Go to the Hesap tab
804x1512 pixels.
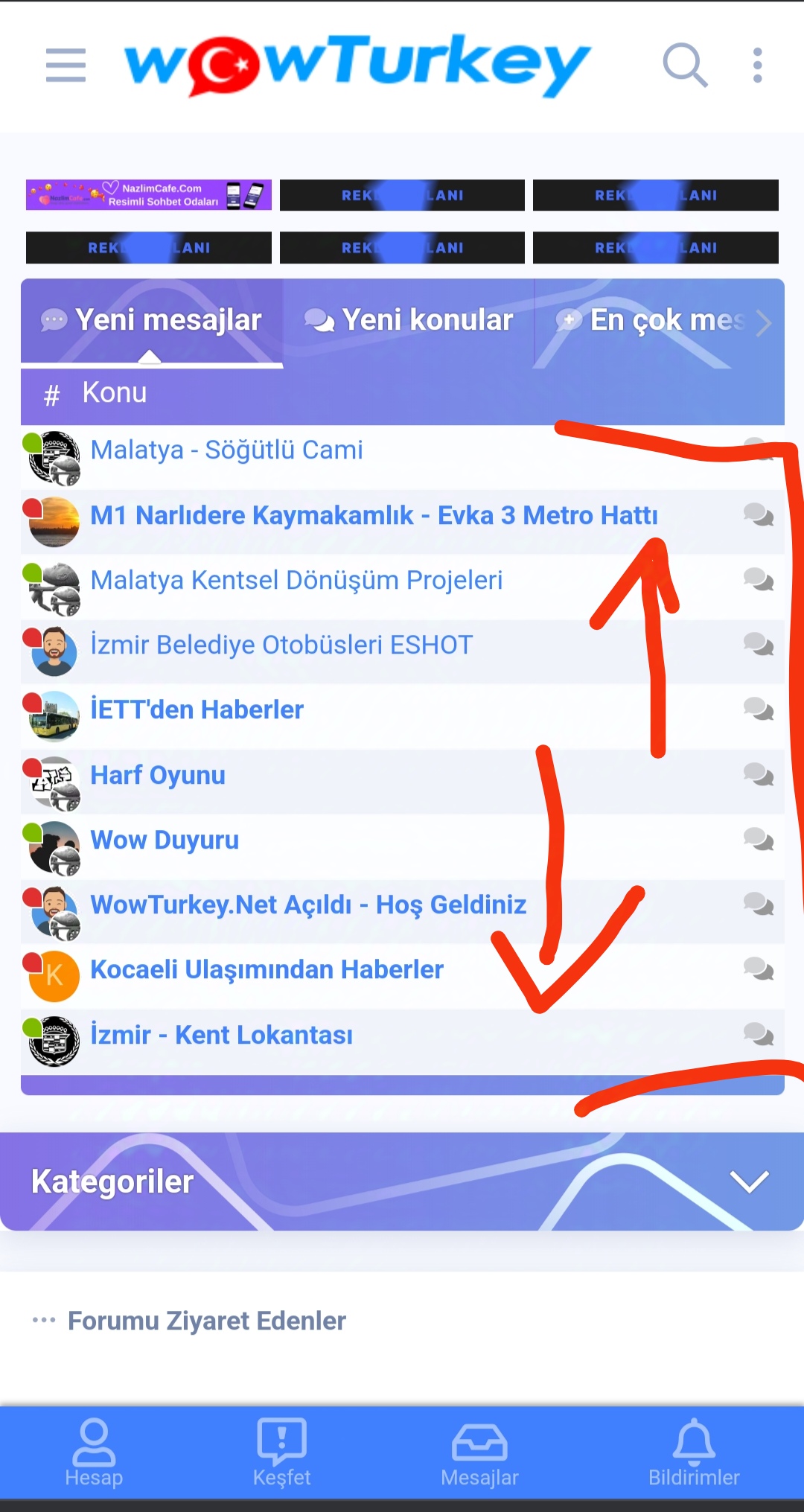94,1452
